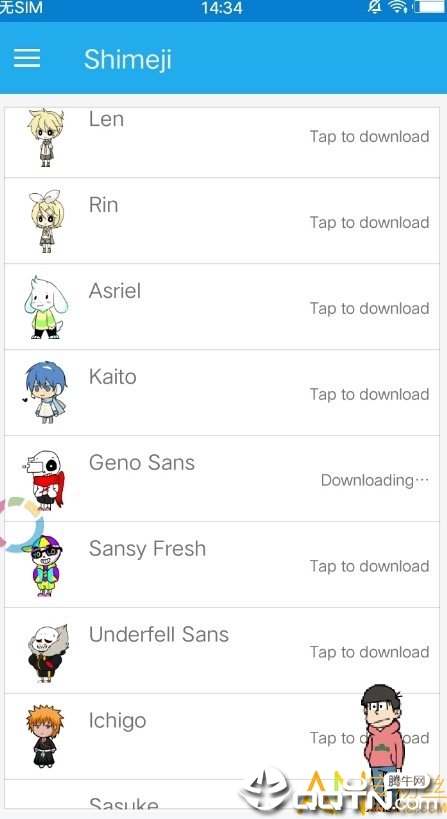Choose the Ichigo shimeji

click(x=222, y=736)
